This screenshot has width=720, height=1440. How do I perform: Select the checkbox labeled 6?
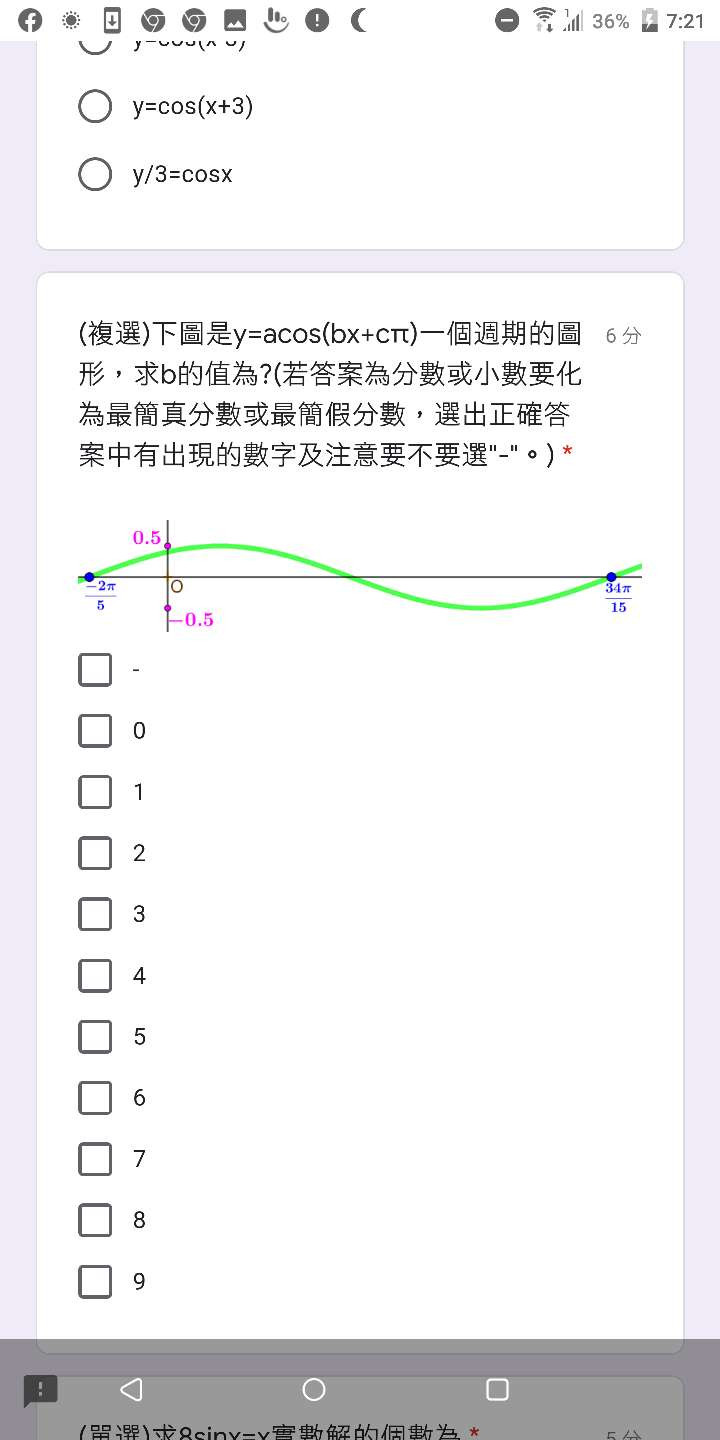[x=95, y=1098]
